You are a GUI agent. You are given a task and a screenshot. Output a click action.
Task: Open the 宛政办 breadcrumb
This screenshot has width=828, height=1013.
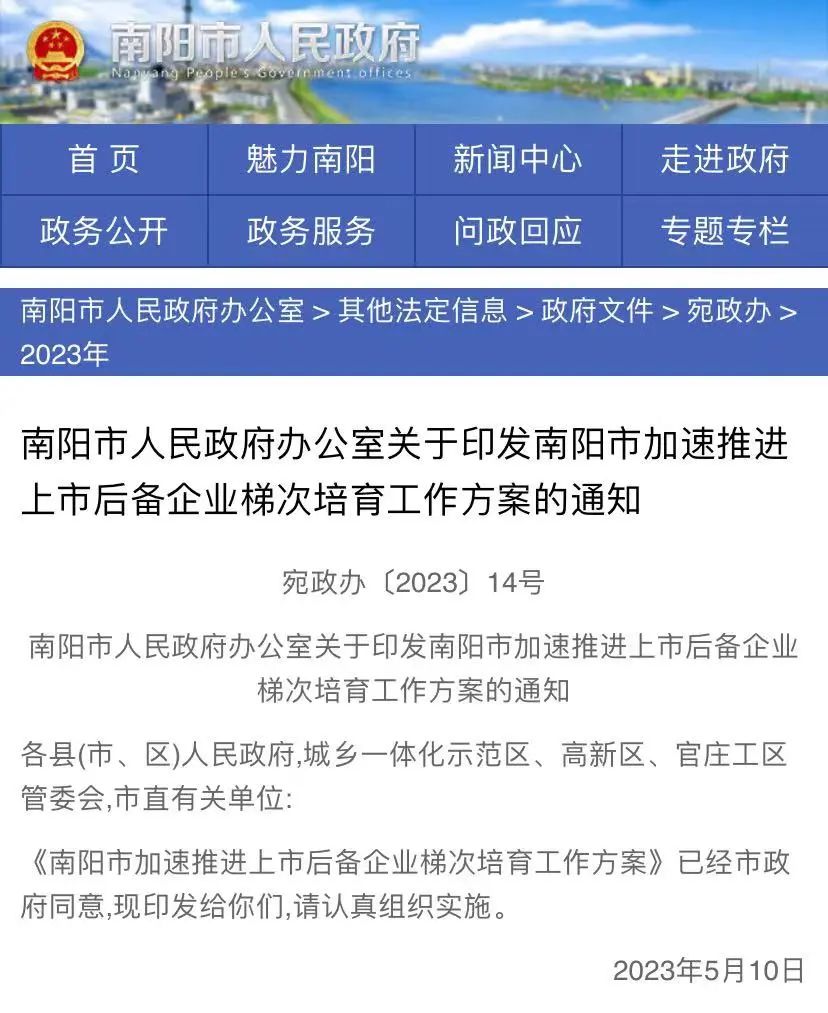[x=729, y=311]
